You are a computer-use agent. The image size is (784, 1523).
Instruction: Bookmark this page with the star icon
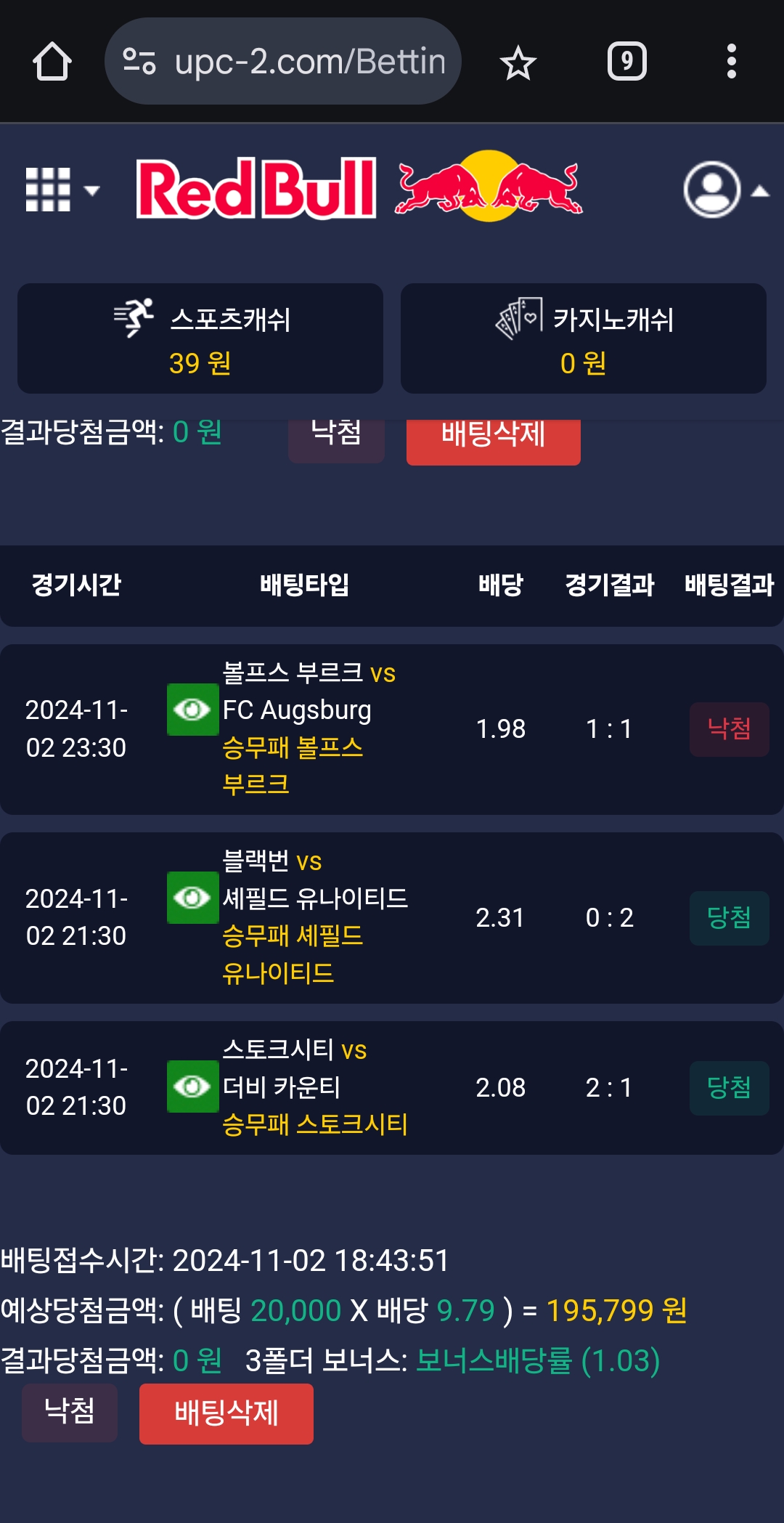518,62
